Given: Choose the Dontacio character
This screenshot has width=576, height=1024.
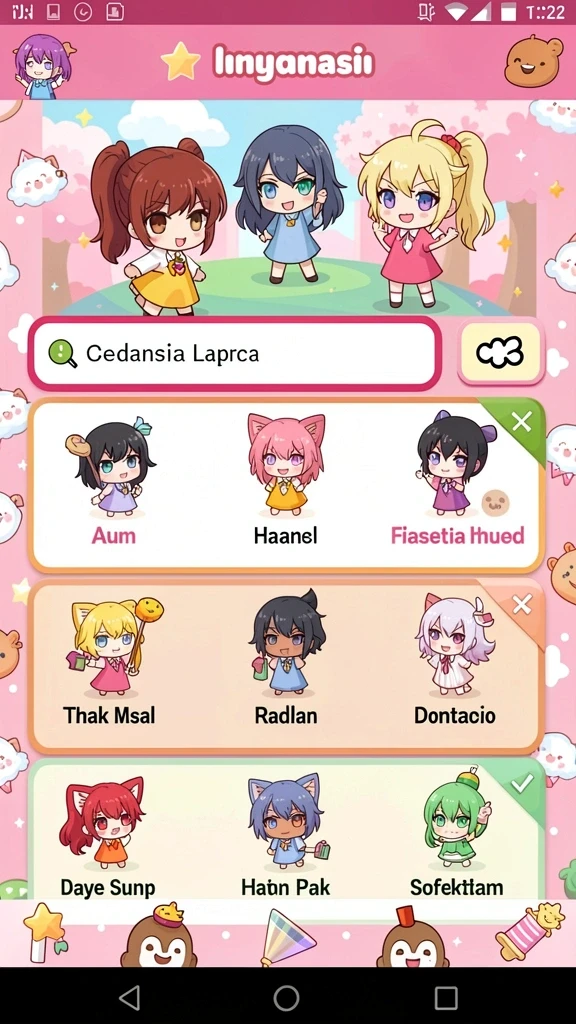Looking at the screenshot, I should point(455,661).
